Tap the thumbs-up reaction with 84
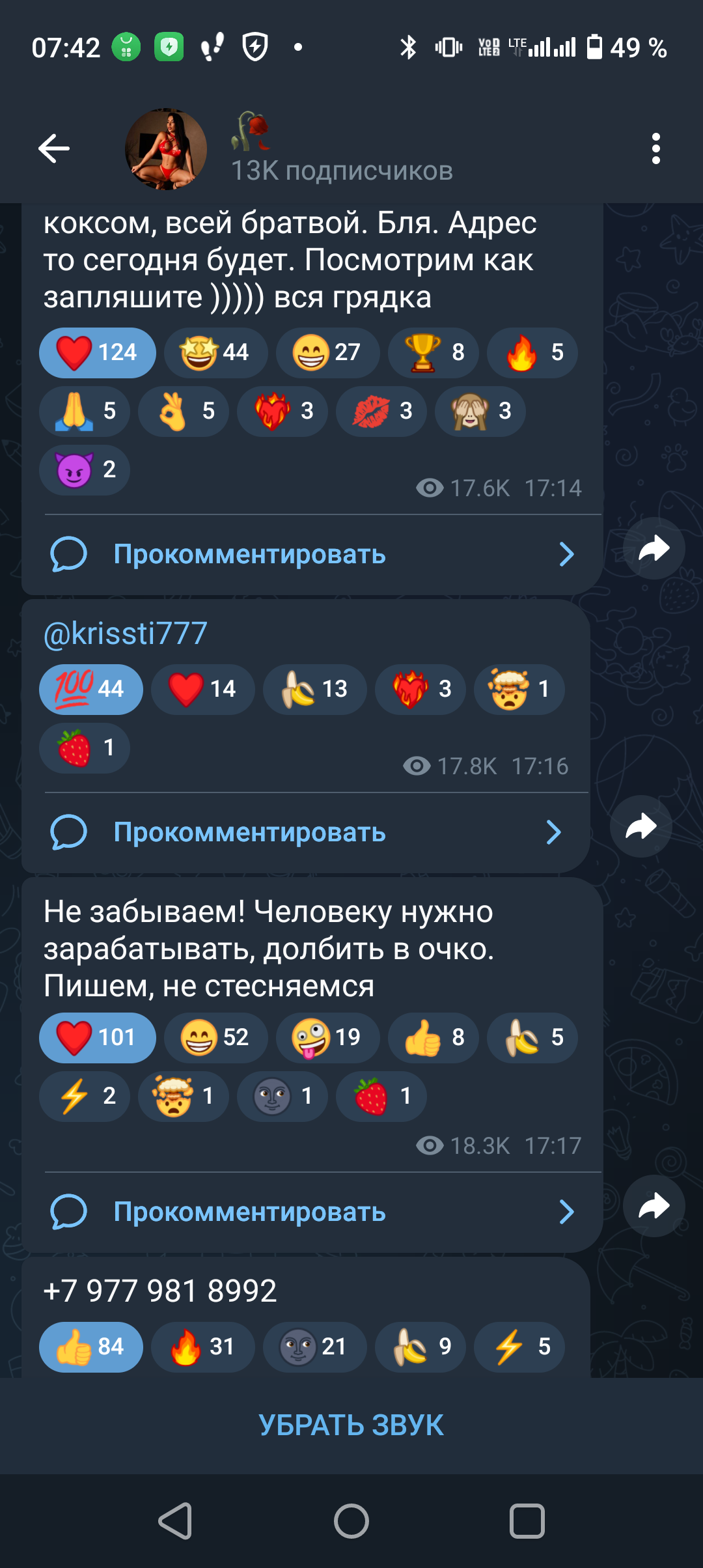This screenshot has width=703, height=1568. click(x=91, y=1347)
